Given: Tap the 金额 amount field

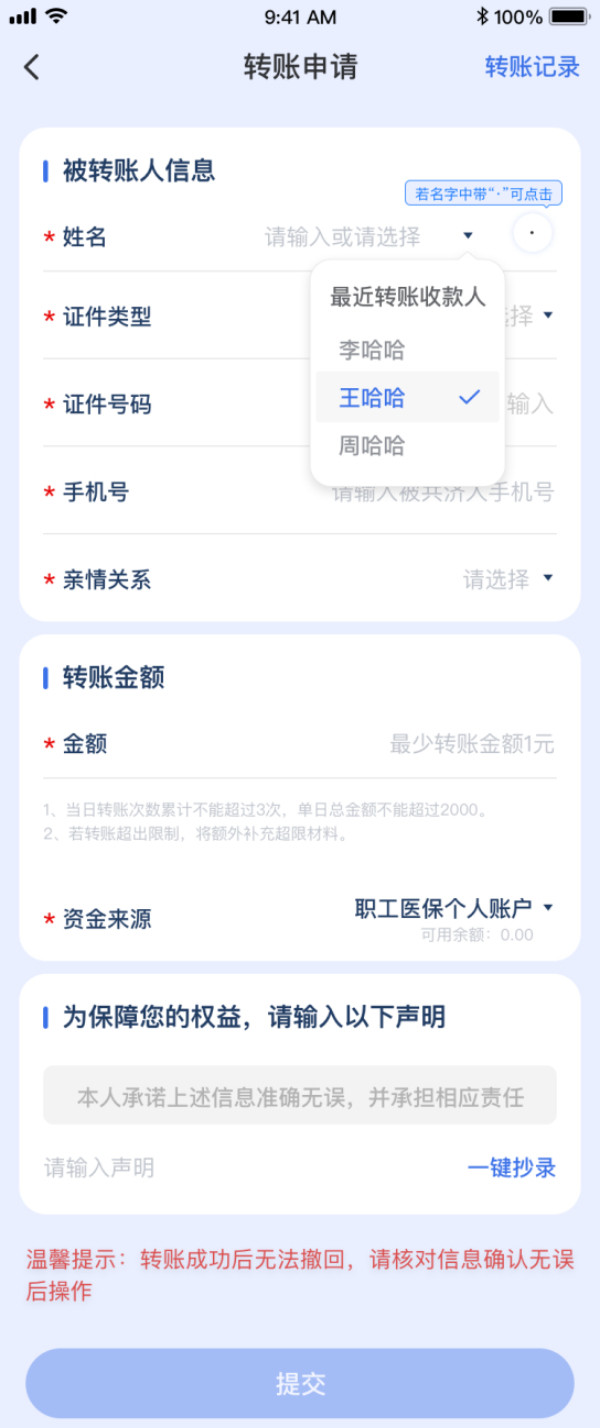Looking at the screenshot, I should [471, 744].
